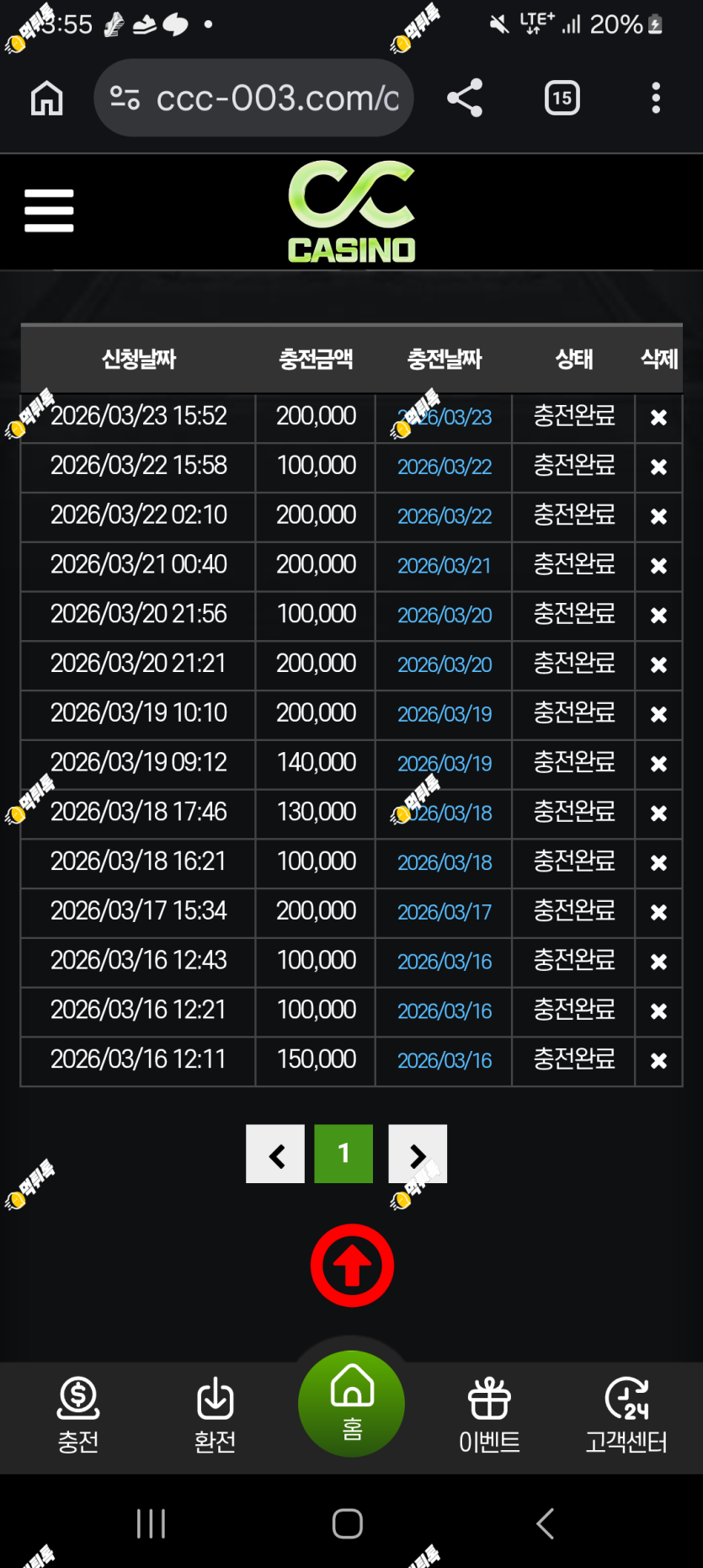The image size is (703, 1568).
Task: Switch to the 환전 tab
Action: tap(215, 1416)
